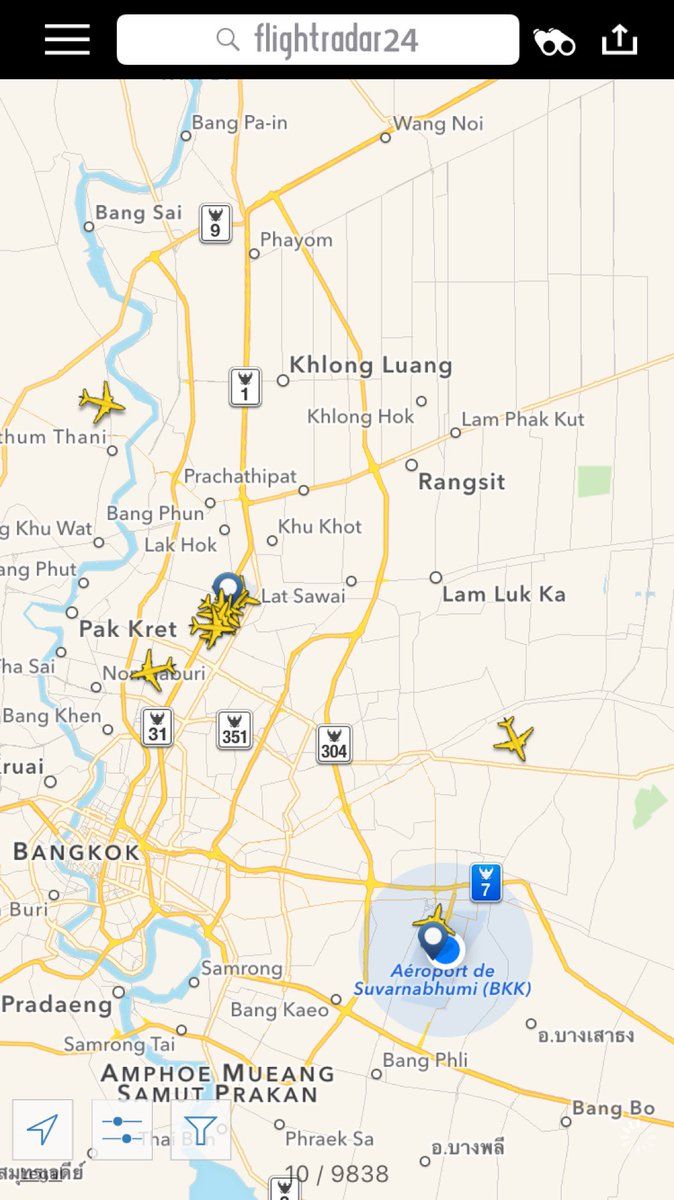Open the binoculars AR view
The width and height of the screenshot is (674, 1200).
click(x=554, y=41)
